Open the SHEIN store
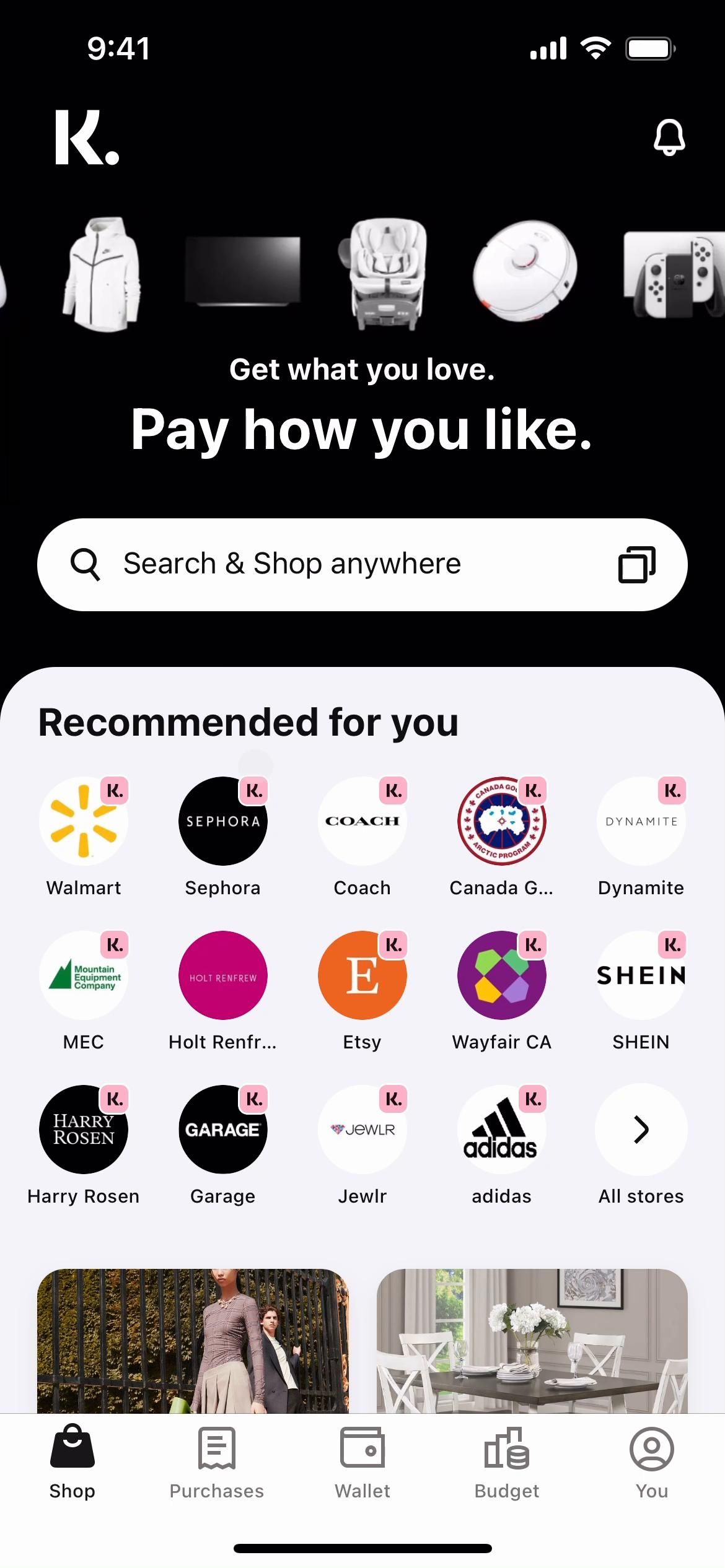This screenshot has width=725, height=1568. [641, 975]
